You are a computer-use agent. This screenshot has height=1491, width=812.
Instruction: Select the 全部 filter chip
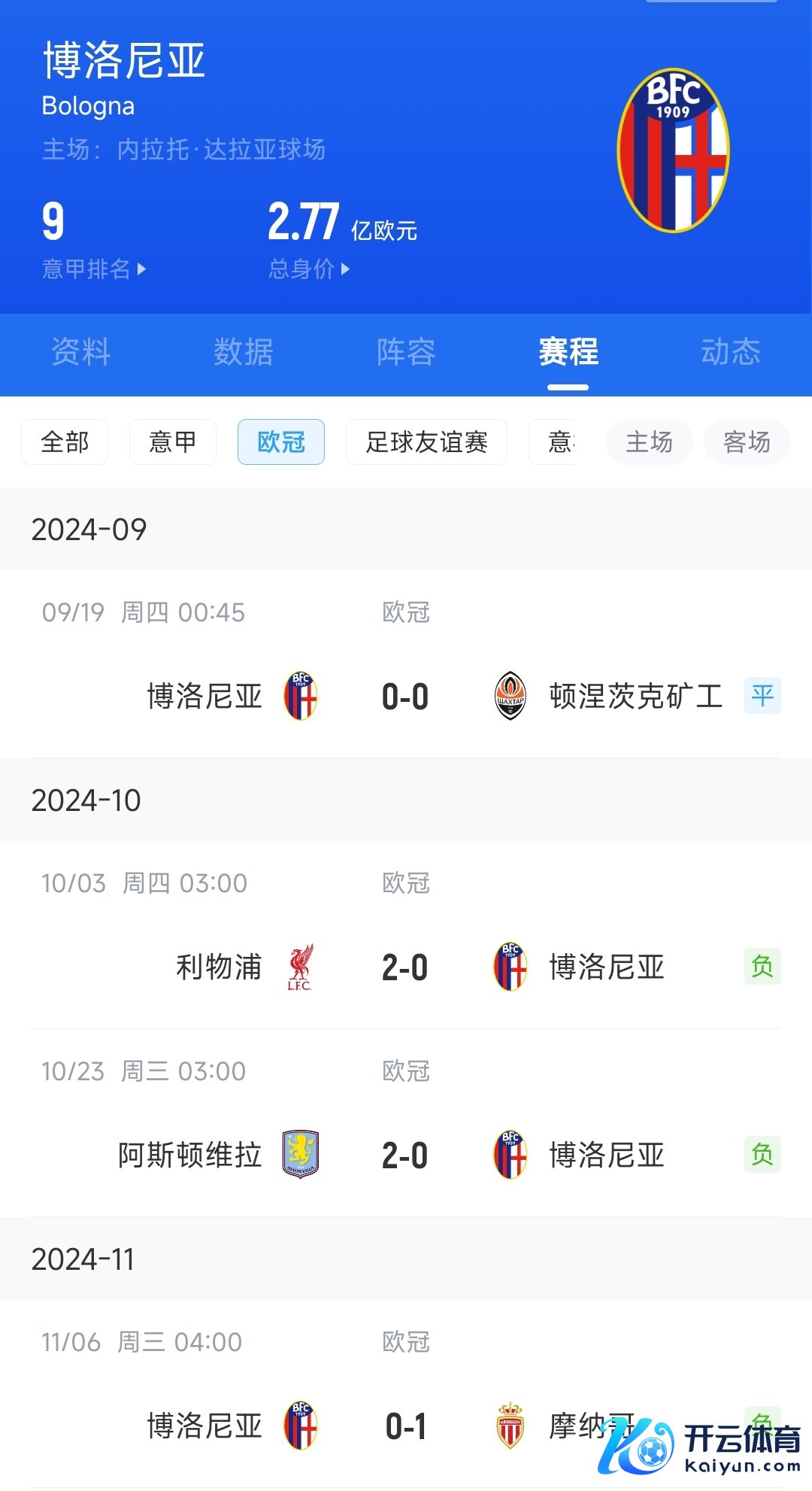pos(65,442)
